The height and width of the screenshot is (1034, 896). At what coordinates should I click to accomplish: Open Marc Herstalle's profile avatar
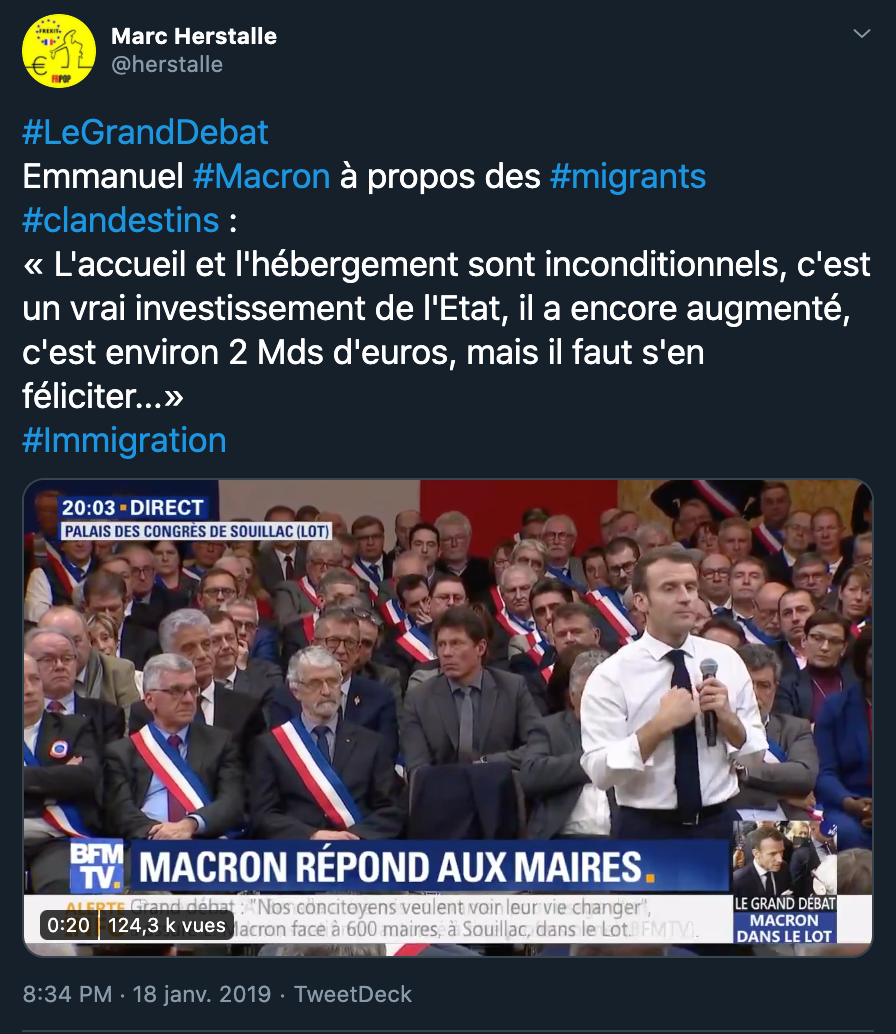click(x=59, y=51)
